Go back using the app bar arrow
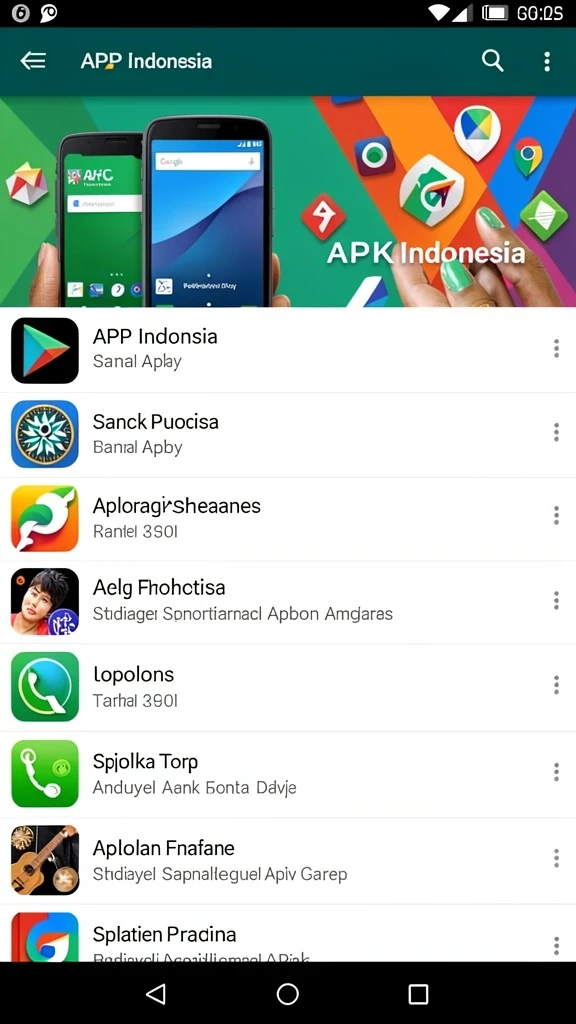Screen dimensions: 576x1024 pyautogui.click(x=33, y=61)
